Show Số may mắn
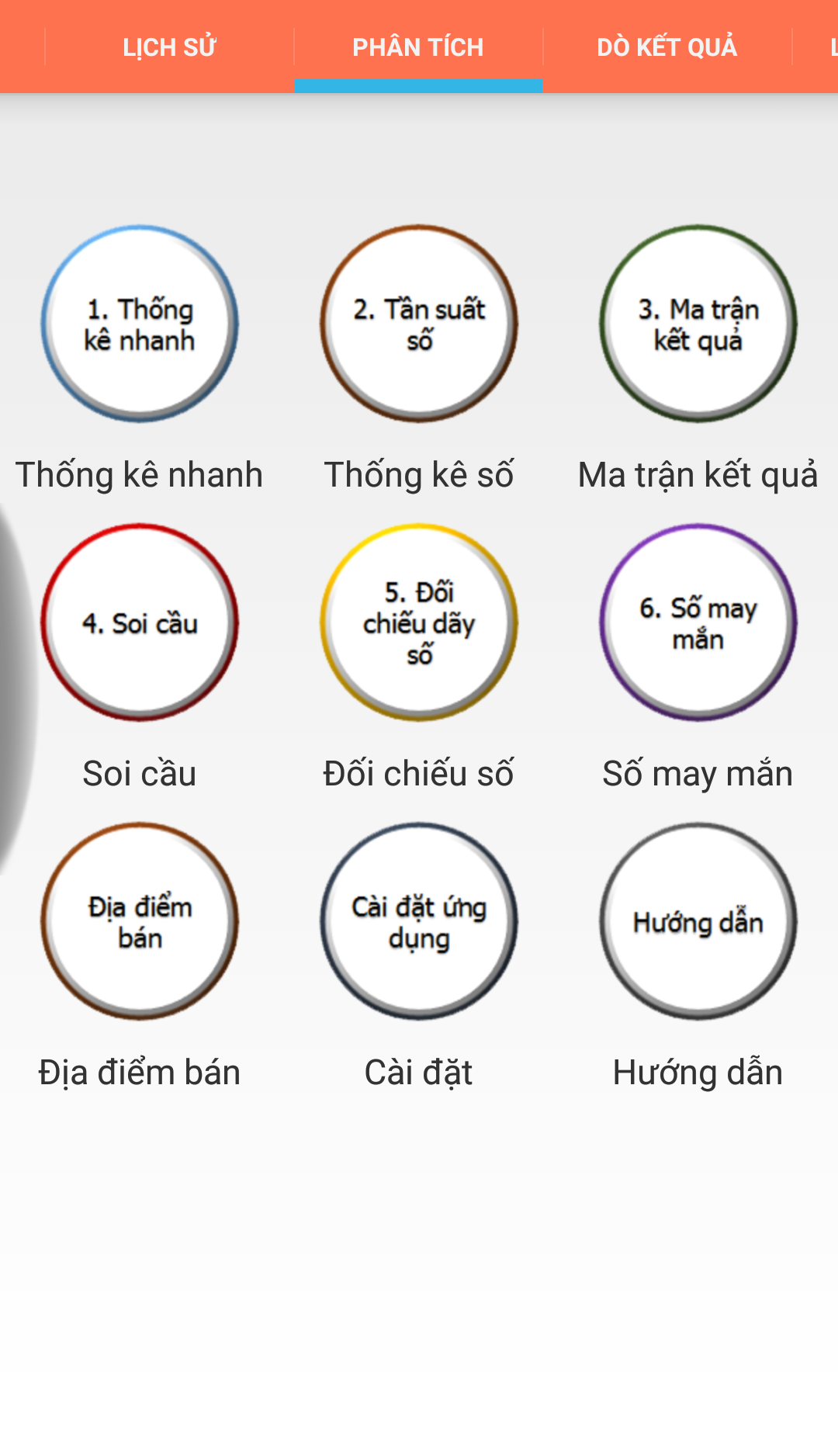The height and width of the screenshot is (1456, 838). (698, 623)
